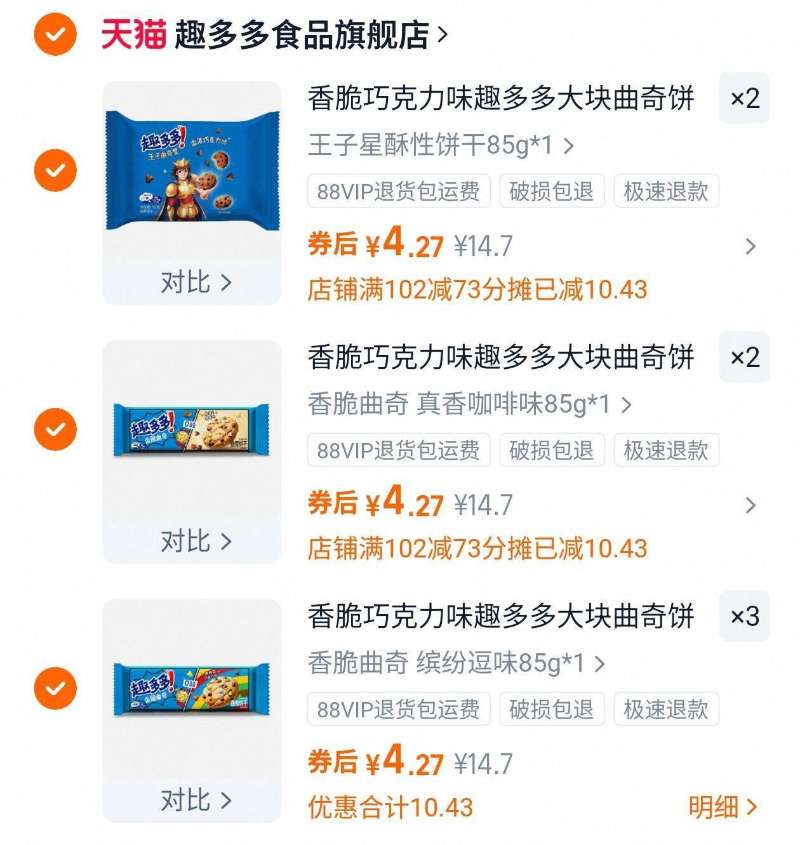
Task: Edit the ×2 quantity of 王子星酥性饼干
Action: (744, 98)
